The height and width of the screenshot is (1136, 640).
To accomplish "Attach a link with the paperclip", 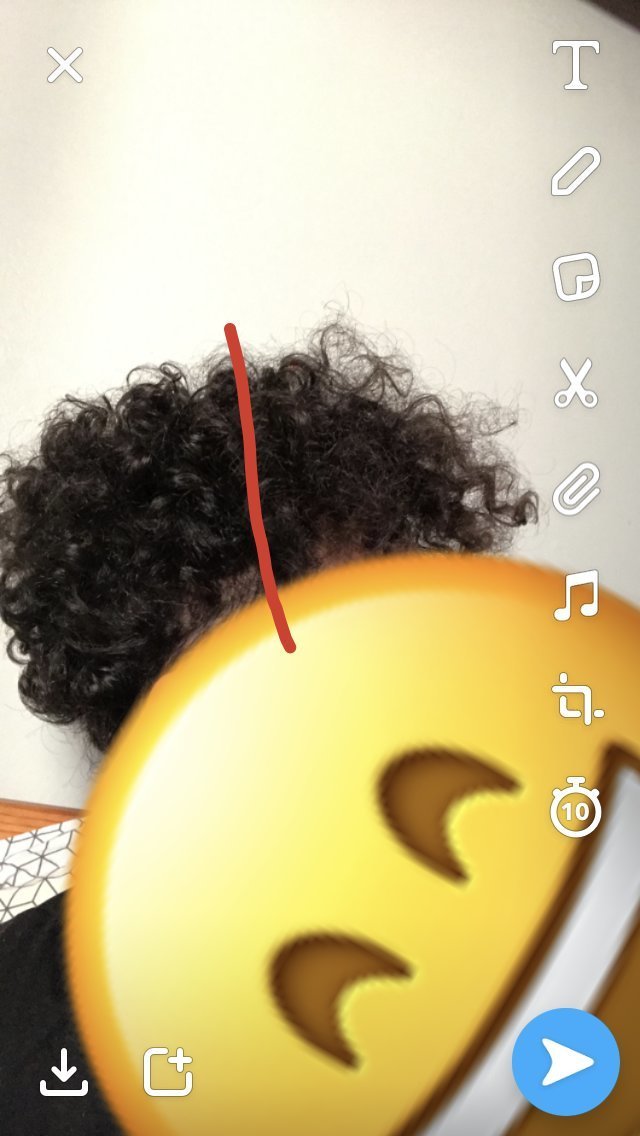I will coord(576,490).
